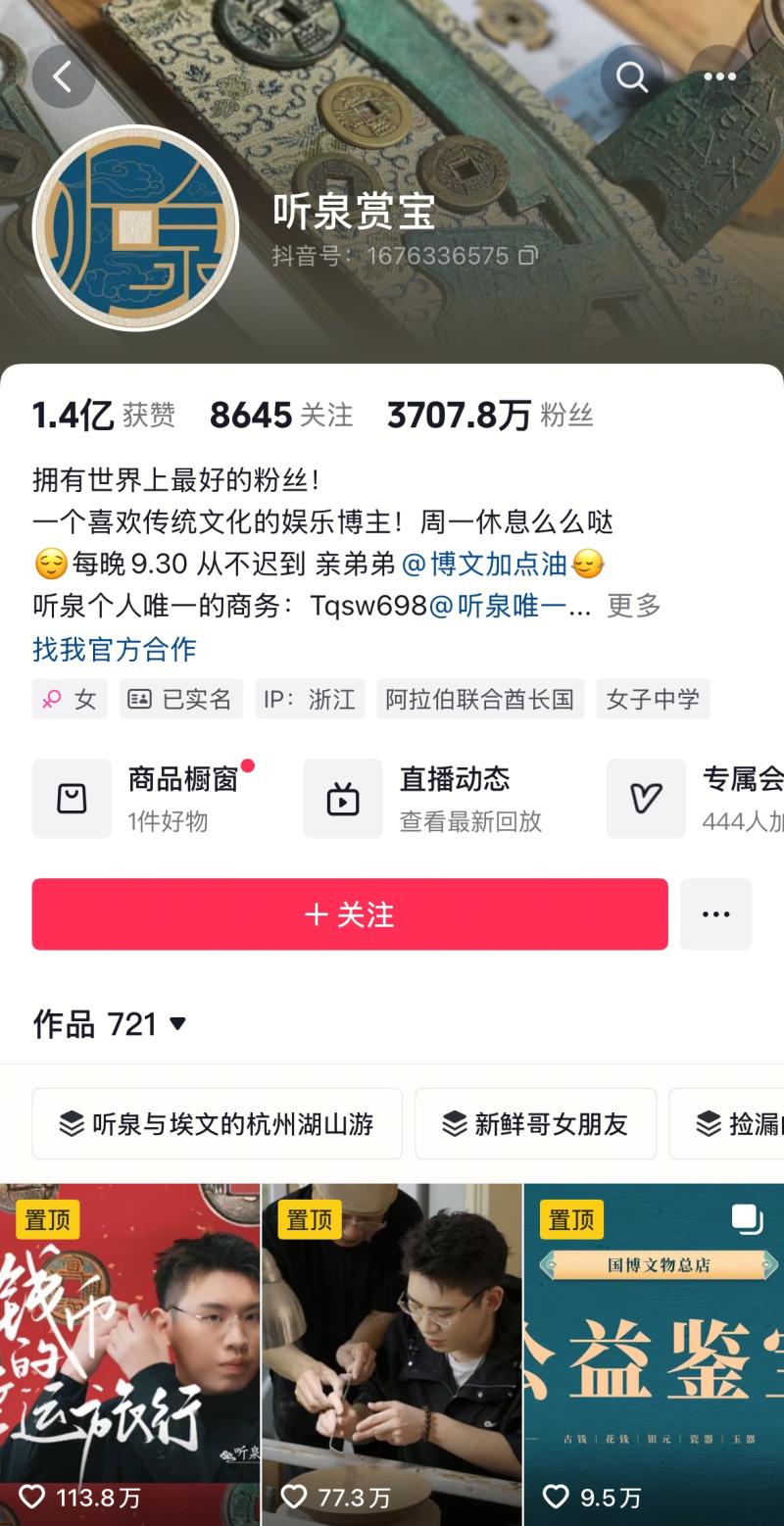Open the 听泉与埃文的杭州湖山游 collection
This screenshot has width=784, height=1526.
[217, 1124]
